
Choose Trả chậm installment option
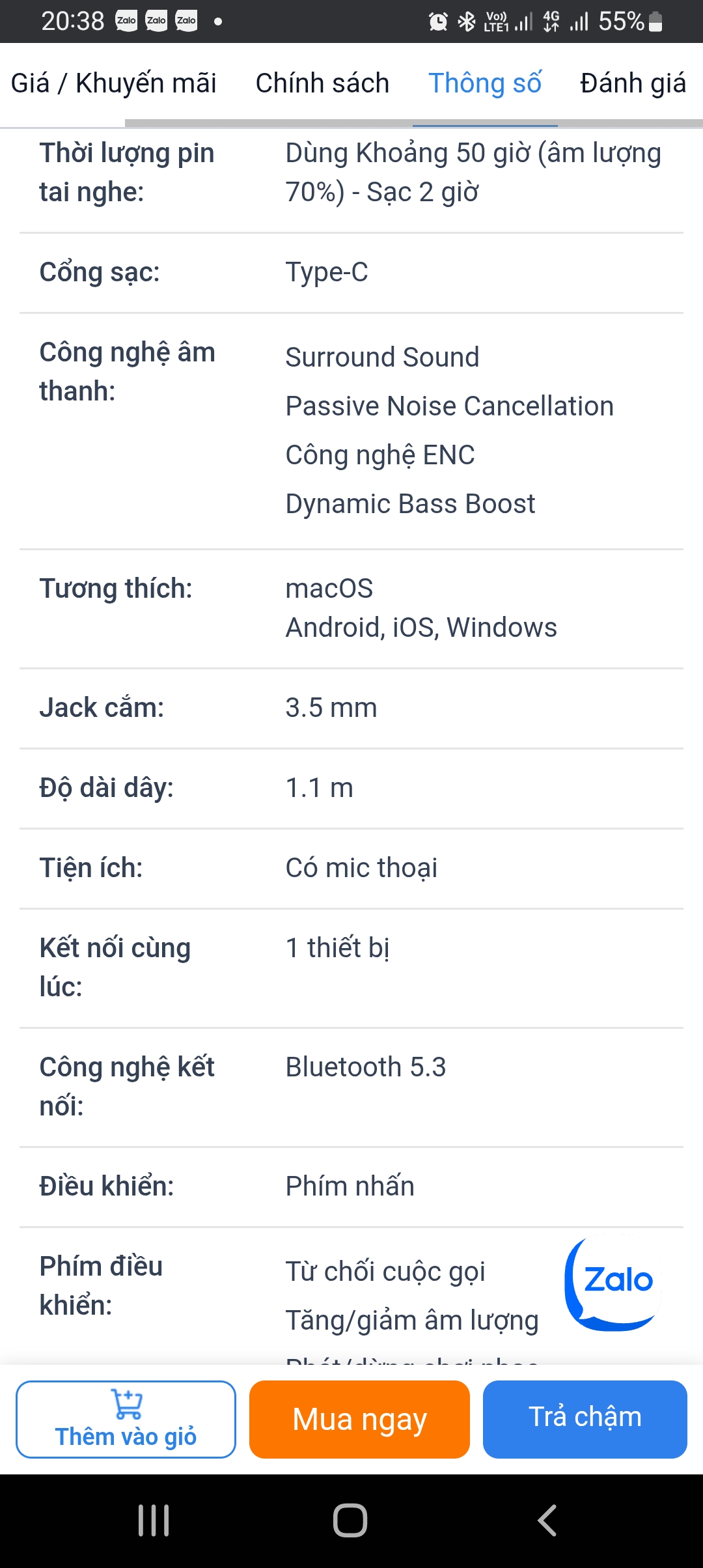coord(585,1420)
